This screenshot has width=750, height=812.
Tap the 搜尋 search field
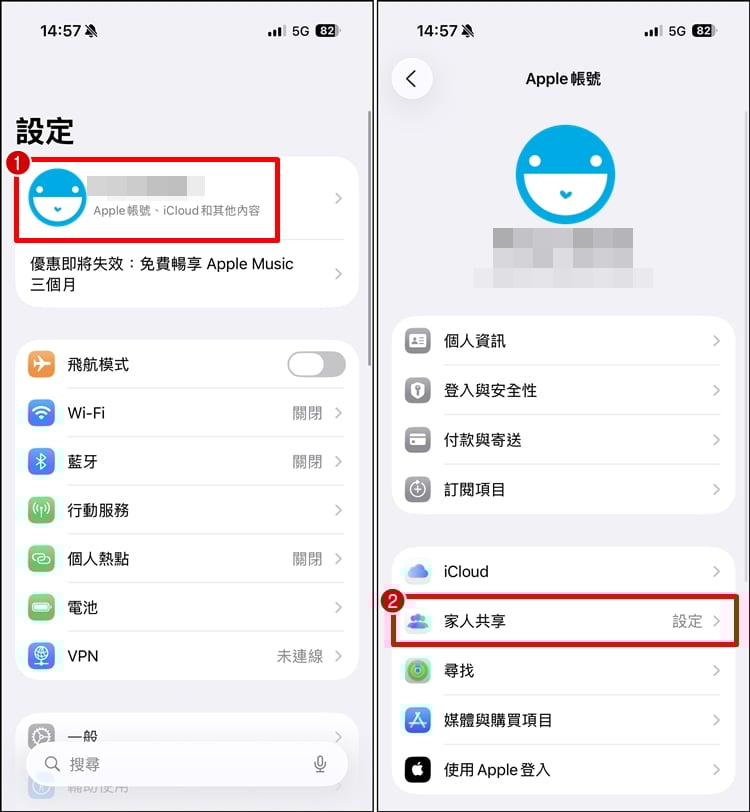[170, 764]
